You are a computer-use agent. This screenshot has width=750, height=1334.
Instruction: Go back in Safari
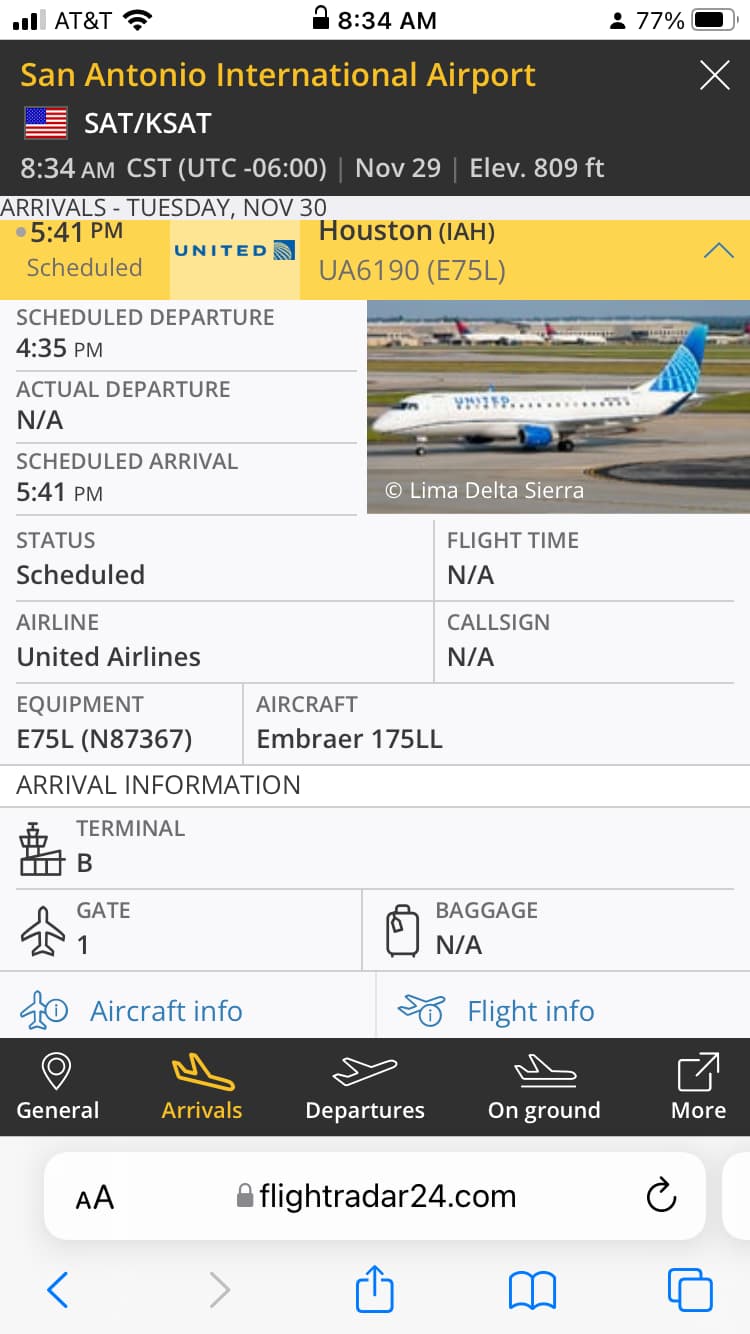pyautogui.click(x=58, y=1290)
